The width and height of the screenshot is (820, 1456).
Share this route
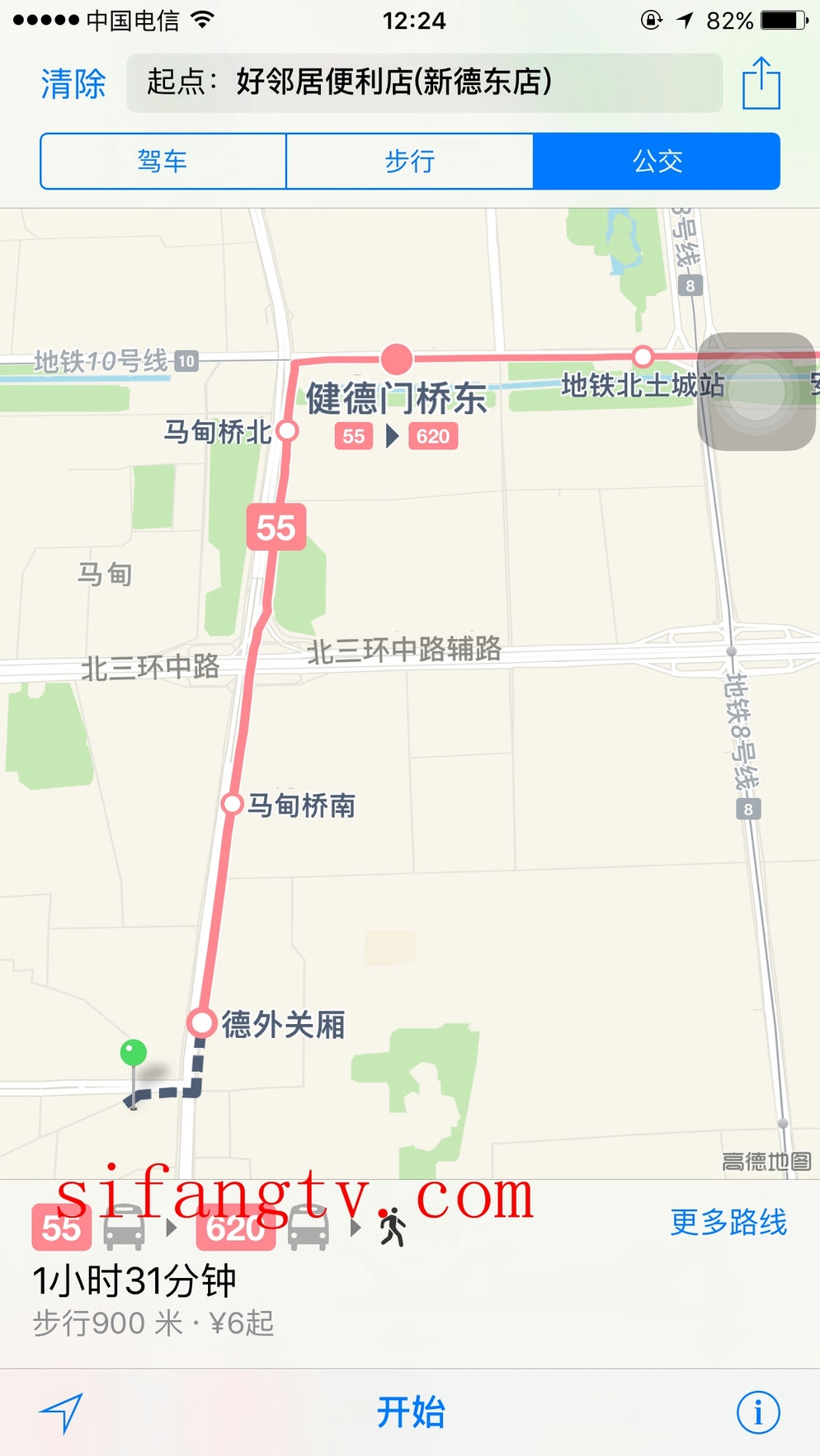pos(761,82)
